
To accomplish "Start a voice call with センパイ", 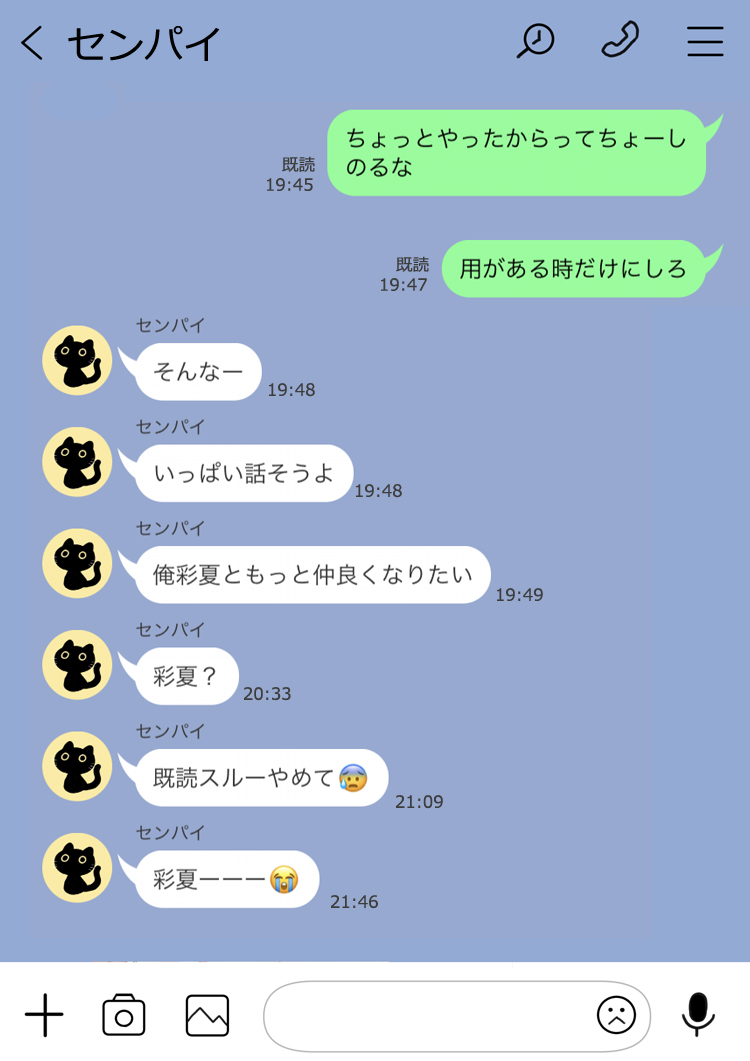I will 620,41.
